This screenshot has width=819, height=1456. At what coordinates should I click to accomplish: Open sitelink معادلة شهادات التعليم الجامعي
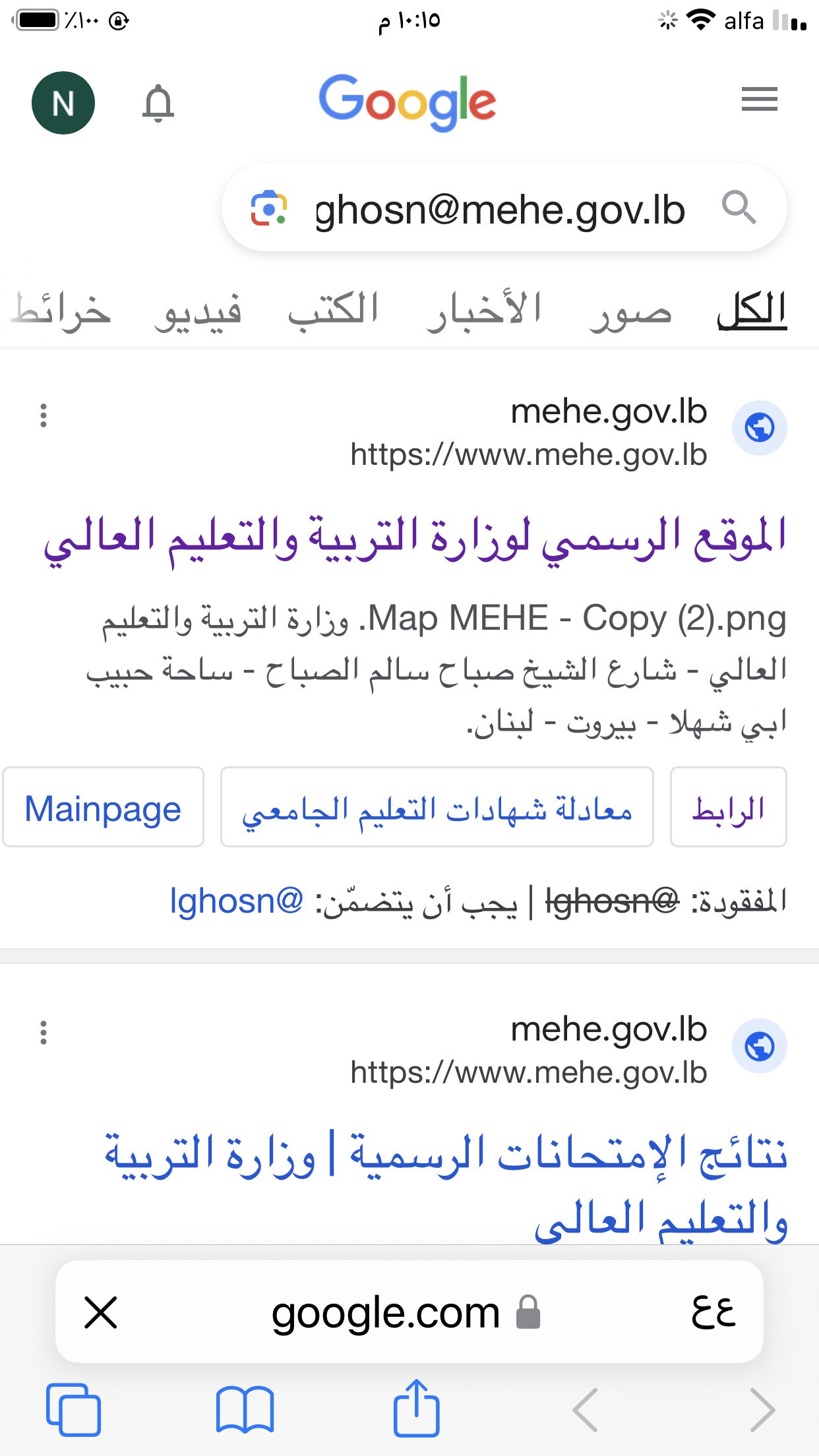437,807
